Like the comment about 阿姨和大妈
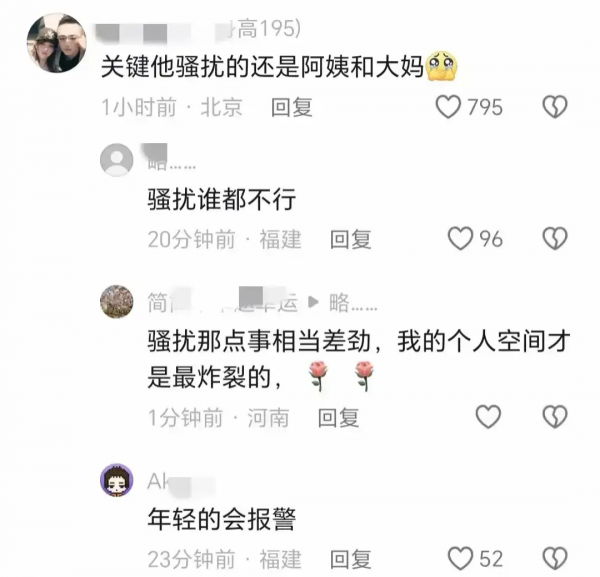Image resolution: width=600 pixels, height=577 pixels. [x=450, y=107]
